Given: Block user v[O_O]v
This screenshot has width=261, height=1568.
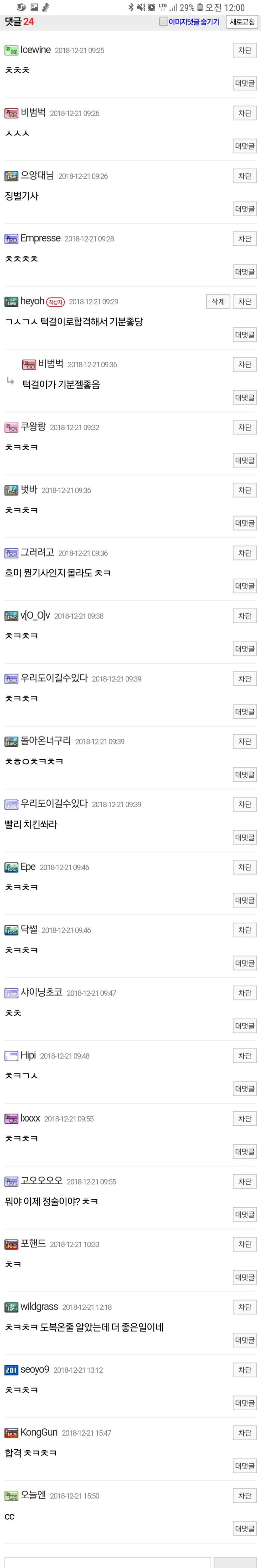Looking at the screenshot, I should (245, 616).
